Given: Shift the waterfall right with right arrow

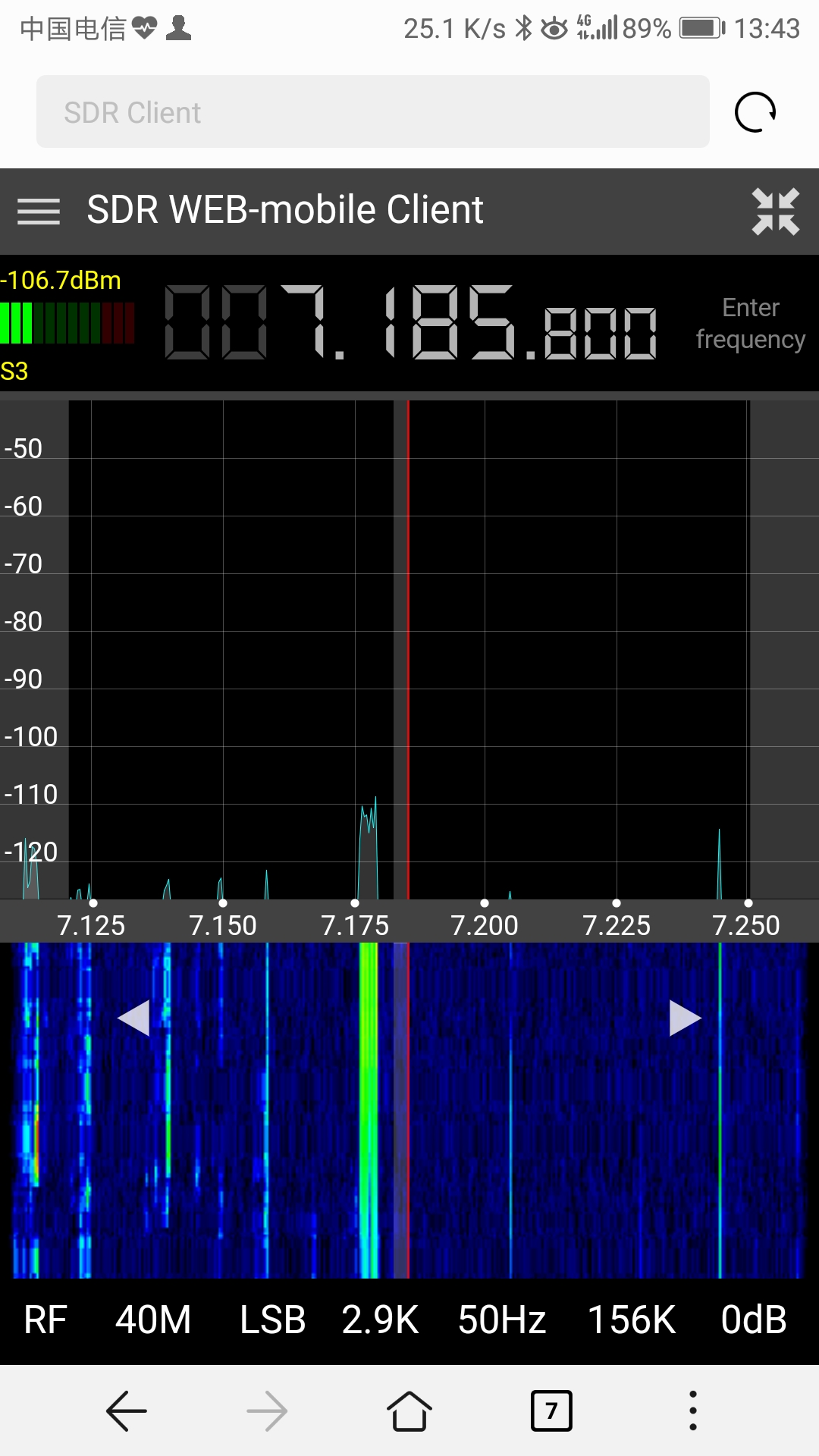Looking at the screenshot, I should coord(685,1018).
